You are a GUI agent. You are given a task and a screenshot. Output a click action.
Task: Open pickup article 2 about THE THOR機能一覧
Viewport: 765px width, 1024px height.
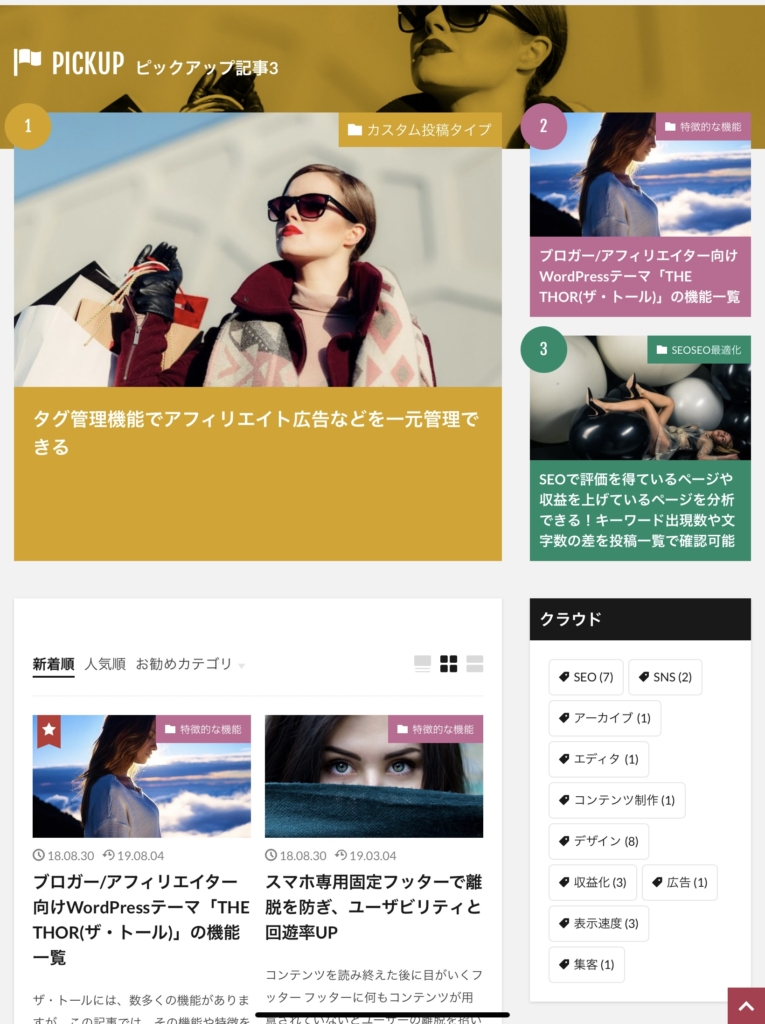(640, 276)
